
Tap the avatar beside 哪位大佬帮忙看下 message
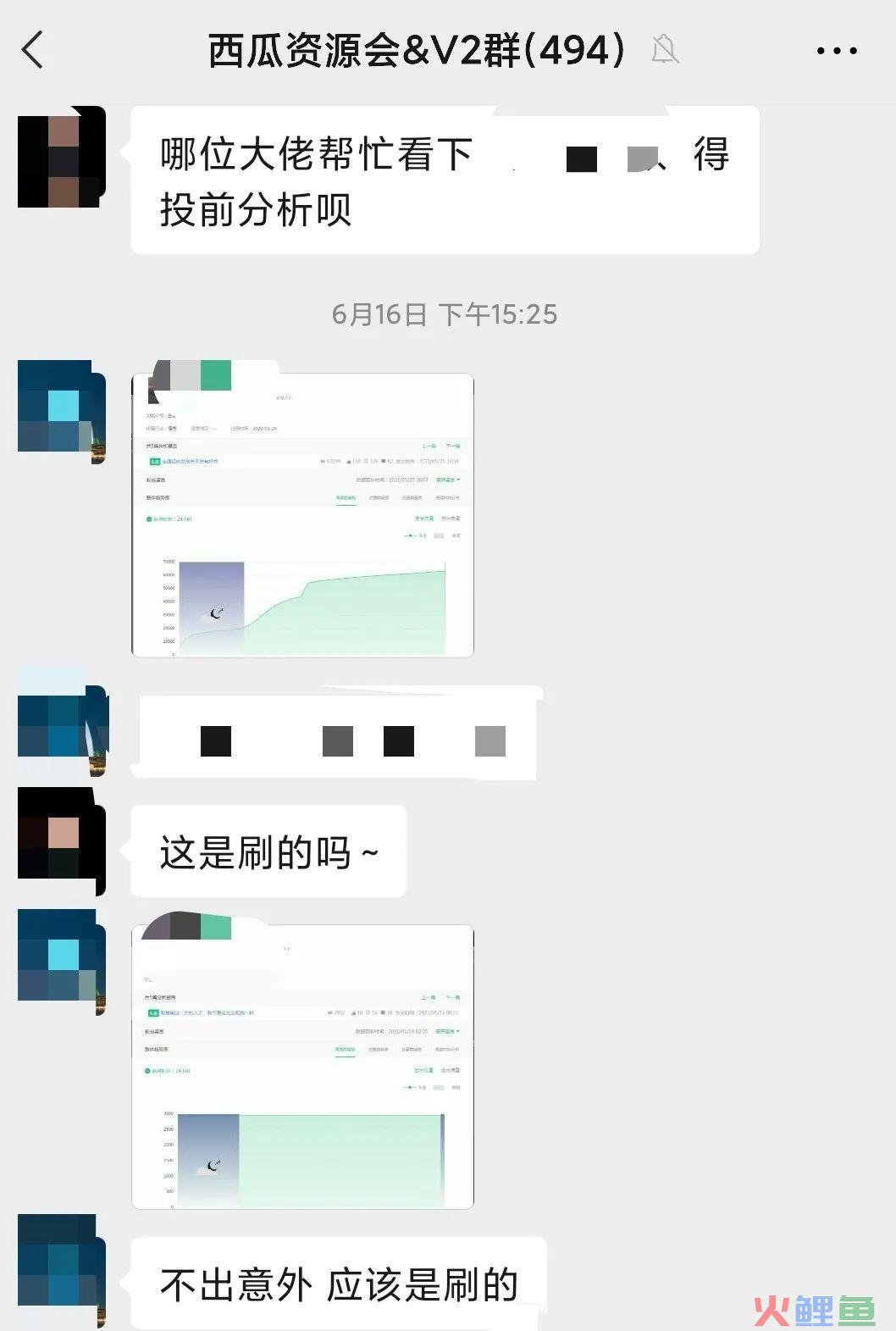[61, 157]
